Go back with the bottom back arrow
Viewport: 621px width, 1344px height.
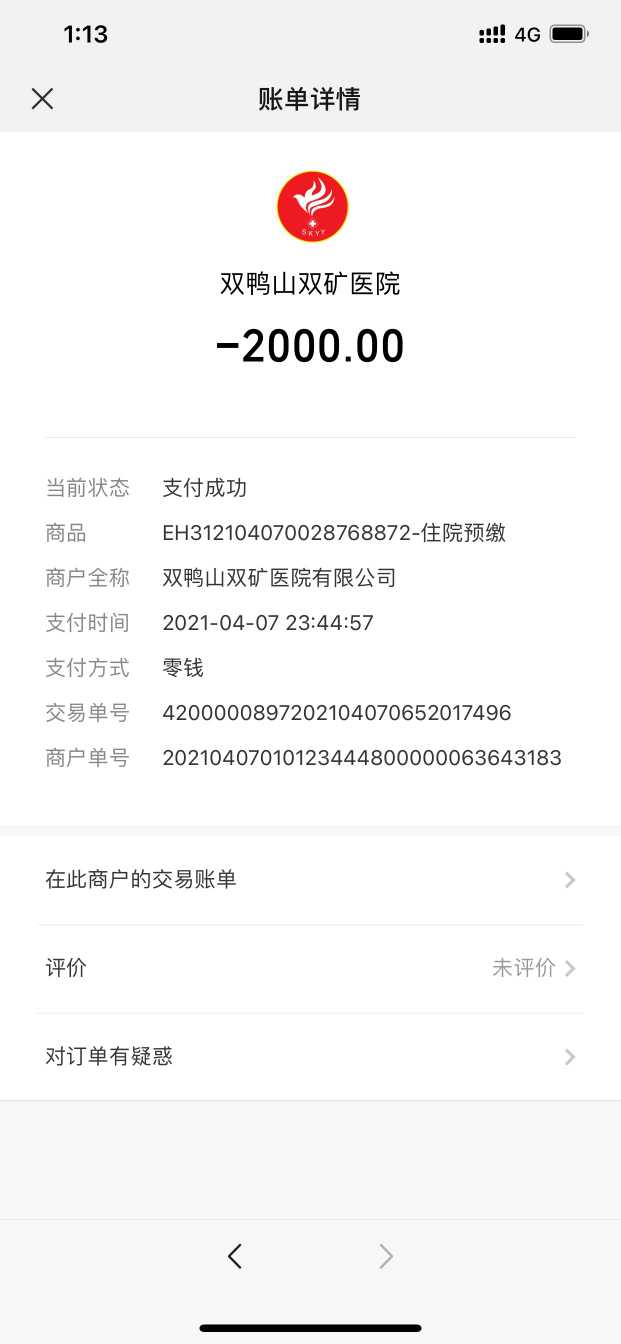(x=235, y=1256)
